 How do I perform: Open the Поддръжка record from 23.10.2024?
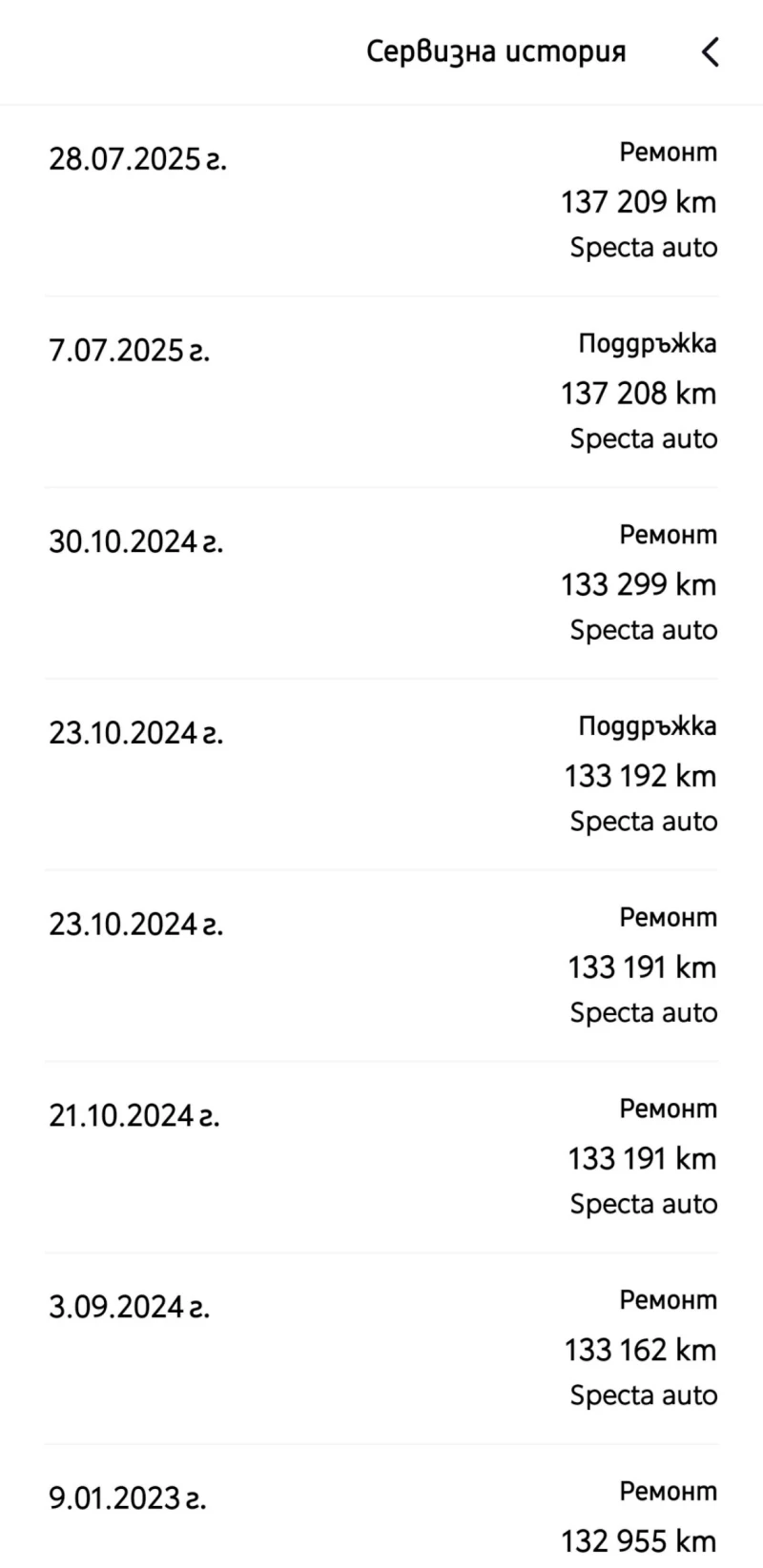[381, 774]
